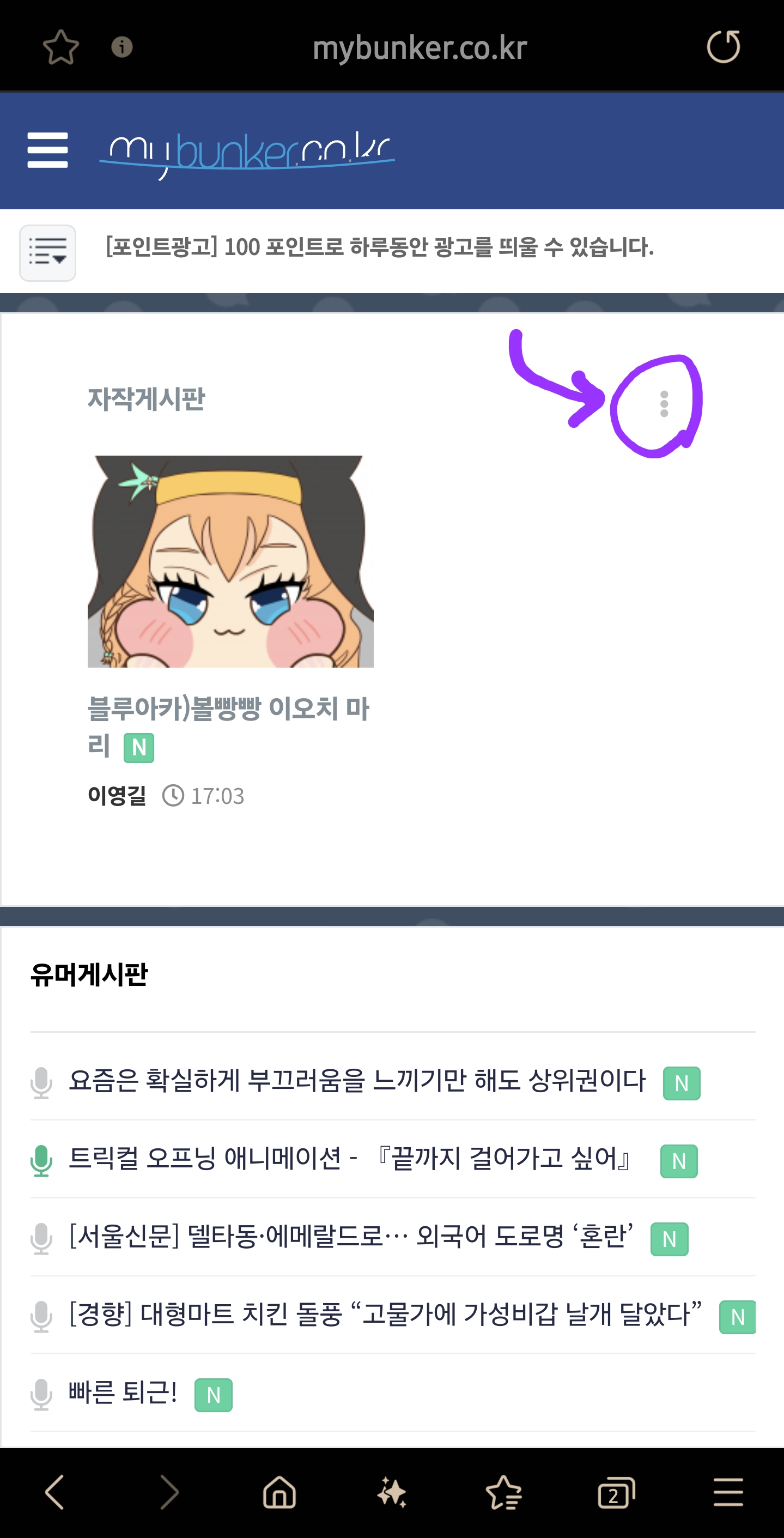Open the browser bookmarks list

pos(503,1492)
